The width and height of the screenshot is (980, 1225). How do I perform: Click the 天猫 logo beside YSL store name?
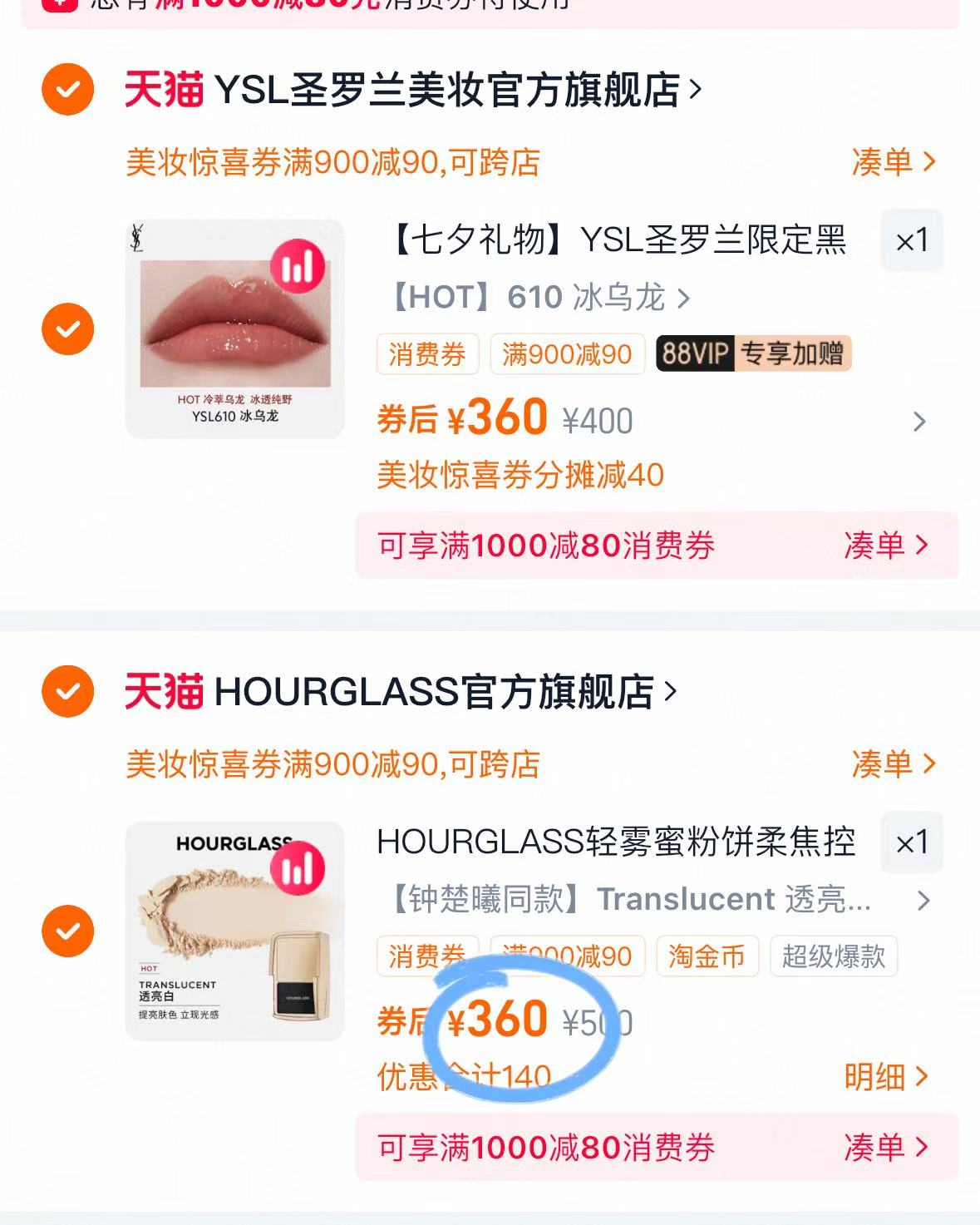coord(165,89)
